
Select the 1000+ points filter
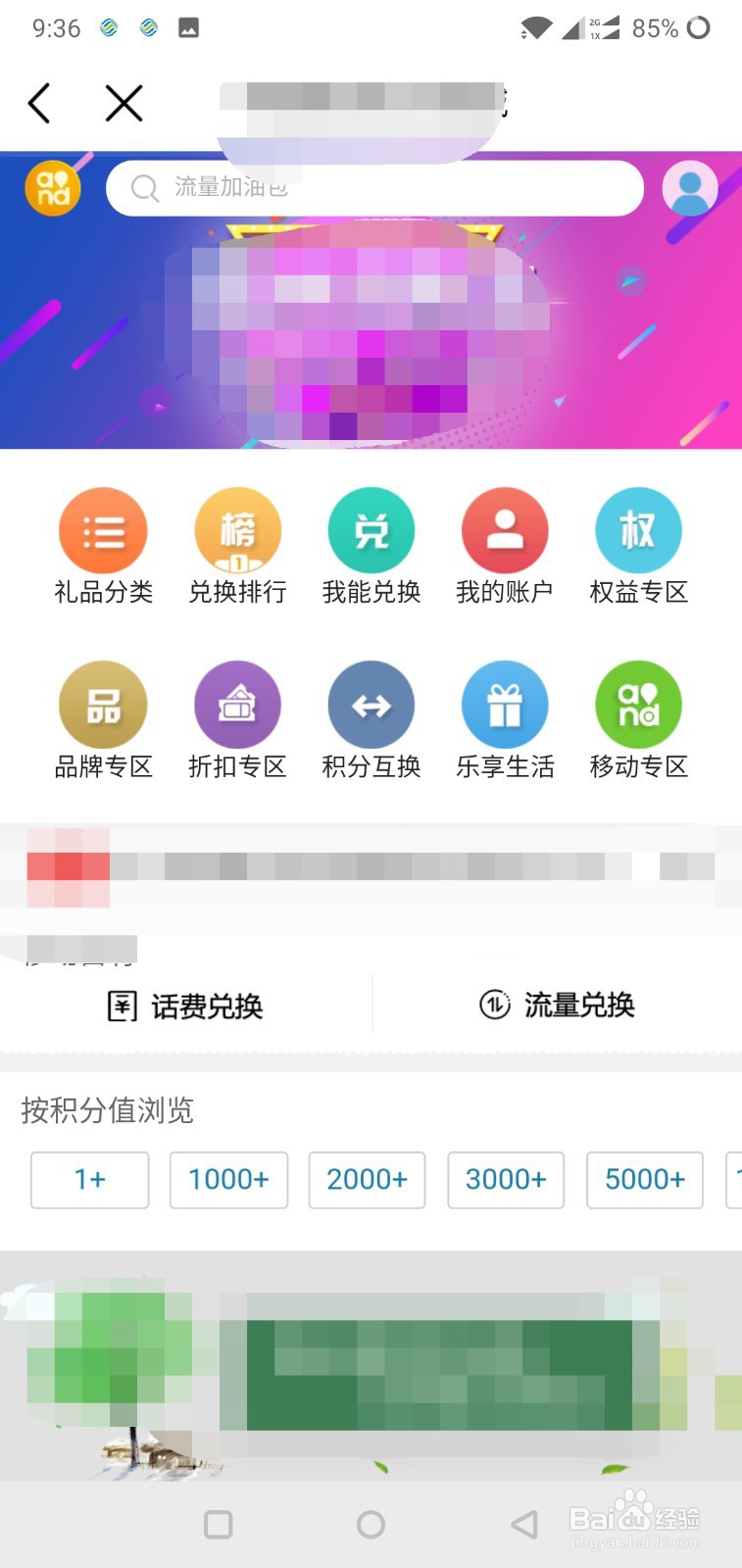click(228, 1180)
